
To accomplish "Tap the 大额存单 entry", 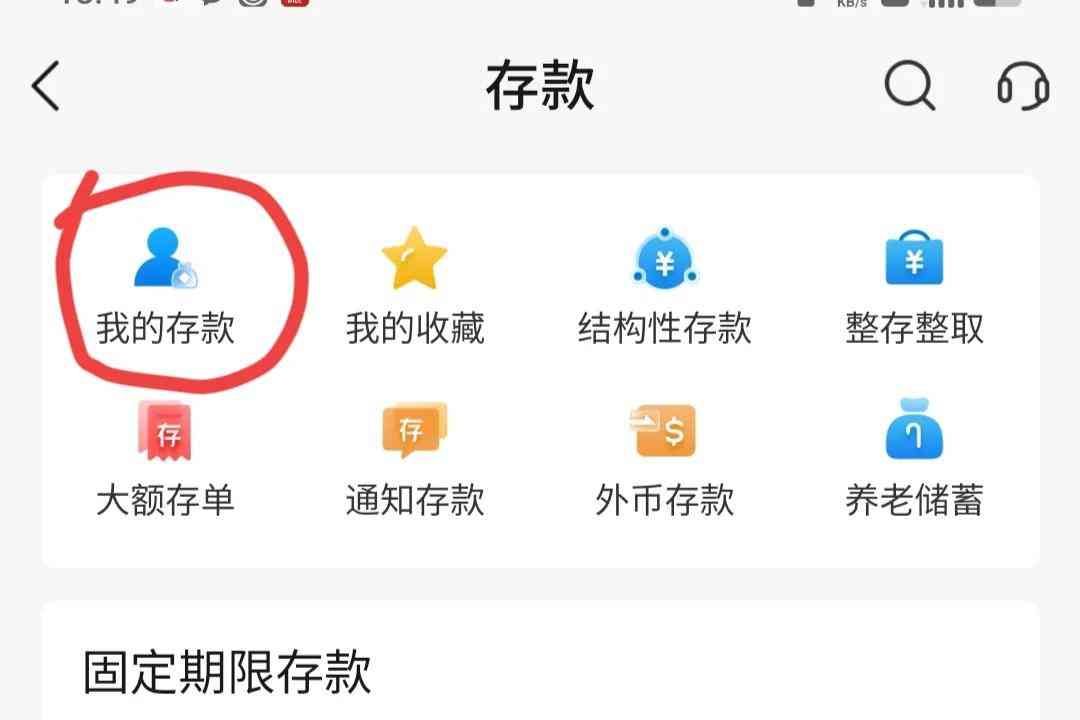I will pos(165,458).
